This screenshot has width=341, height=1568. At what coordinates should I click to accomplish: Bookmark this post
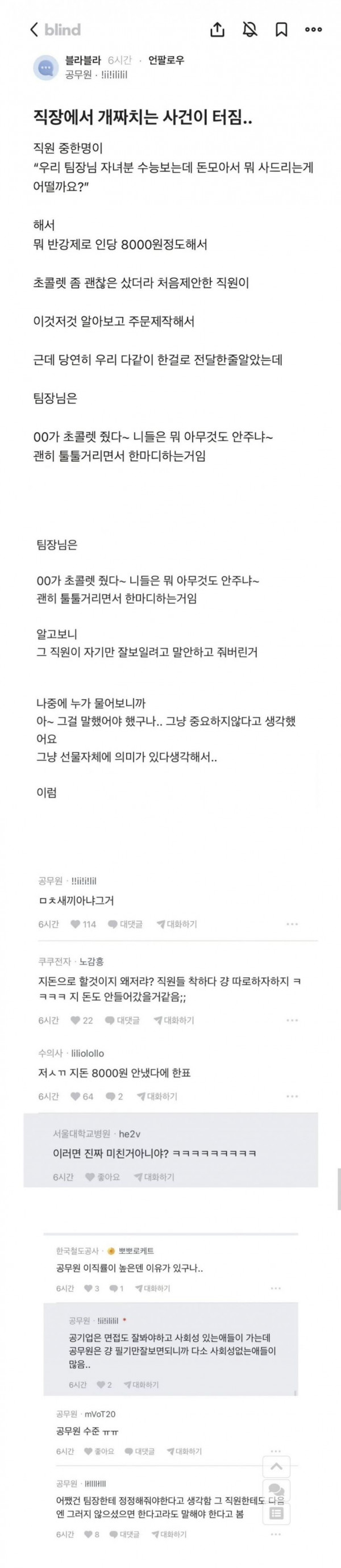[x=281, y=29]
